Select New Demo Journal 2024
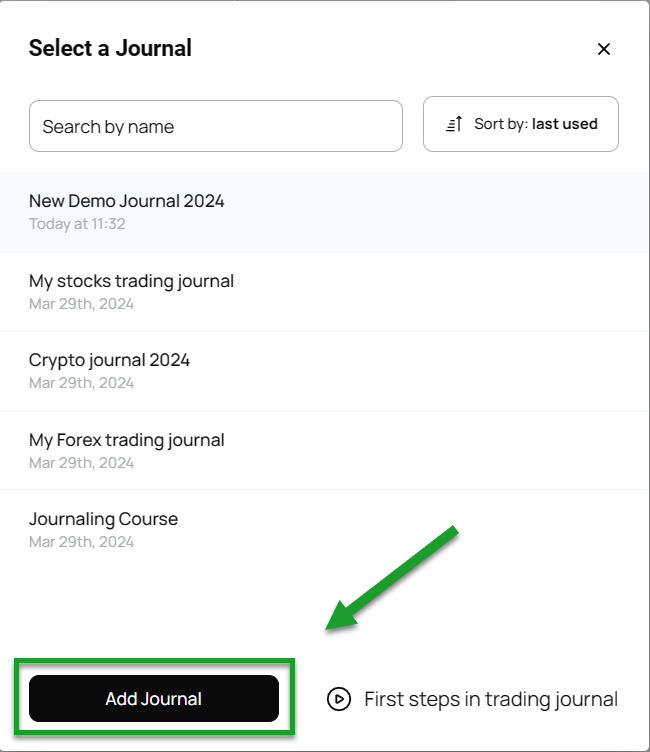650x752 pixels. point(127,210)
